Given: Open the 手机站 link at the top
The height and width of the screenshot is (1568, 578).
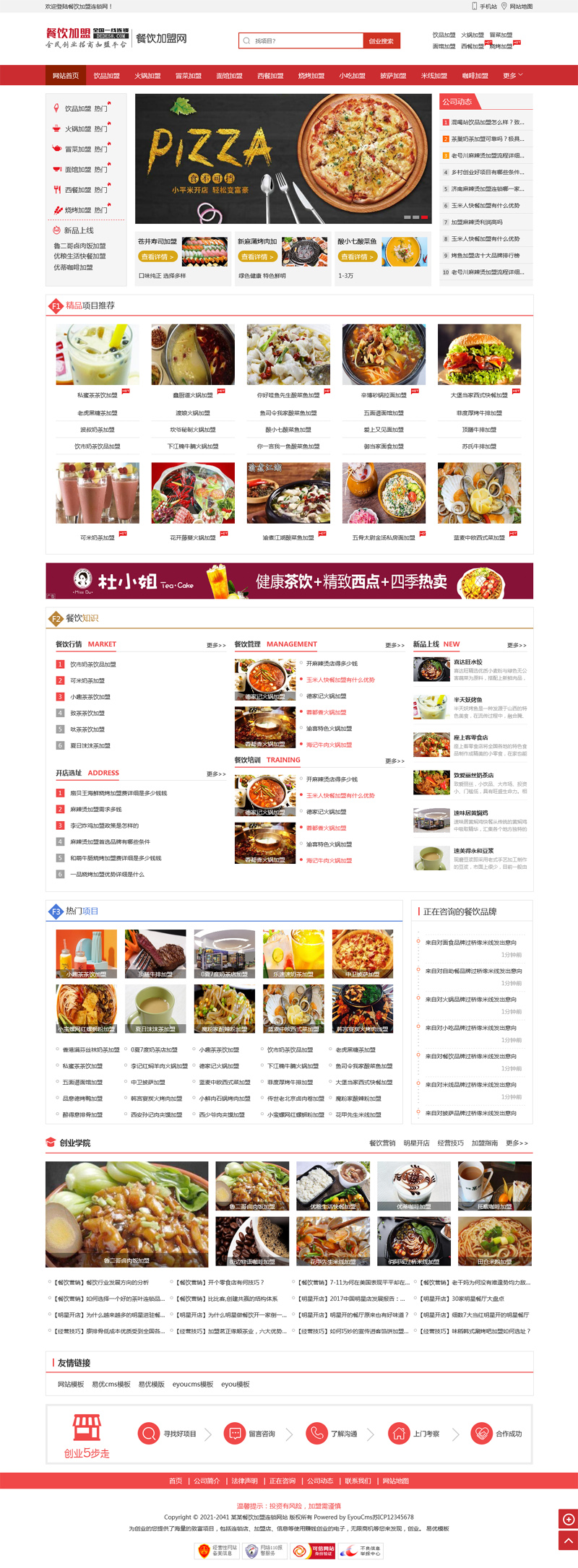Looking at the screenshot, I should 484,7.
